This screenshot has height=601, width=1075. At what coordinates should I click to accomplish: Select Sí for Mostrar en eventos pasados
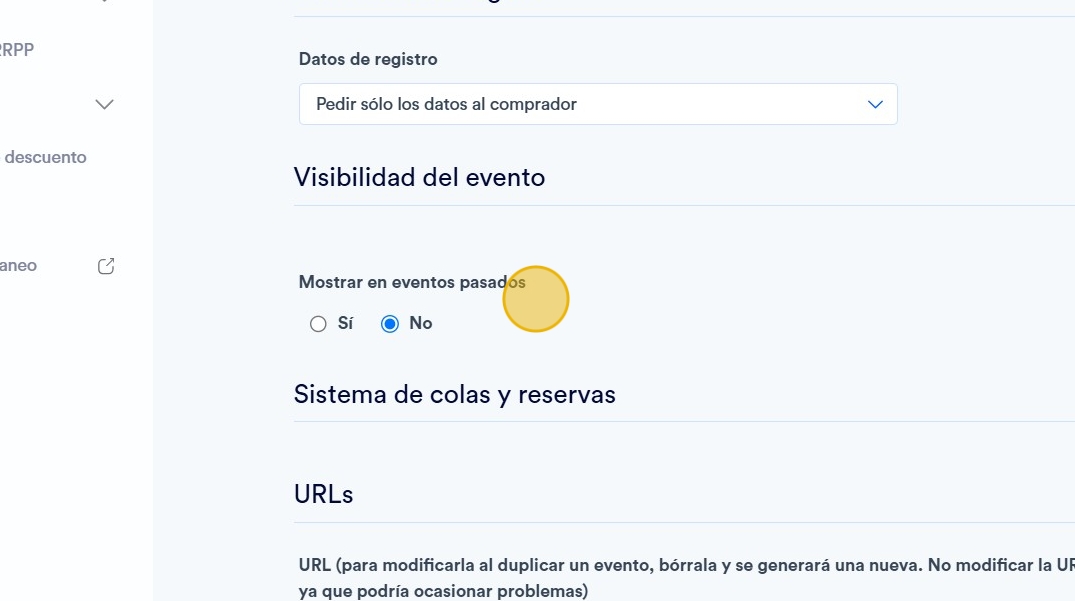click(x=318, y=324)
